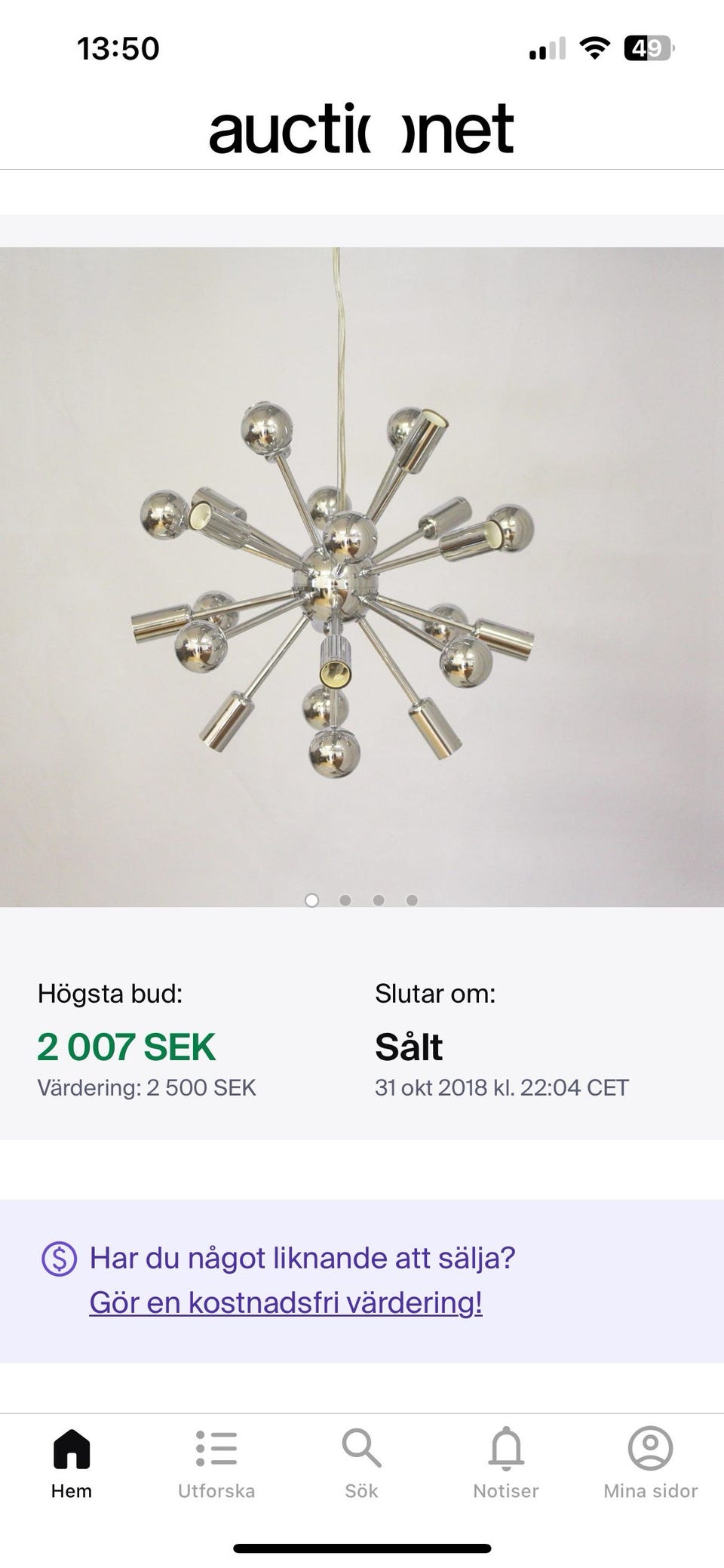Image resolution: width=724 pixels, height=1568 pixels.
Task: Tap the 2 007 SEK highest bid text
Action: click(x=127, y=1047)
